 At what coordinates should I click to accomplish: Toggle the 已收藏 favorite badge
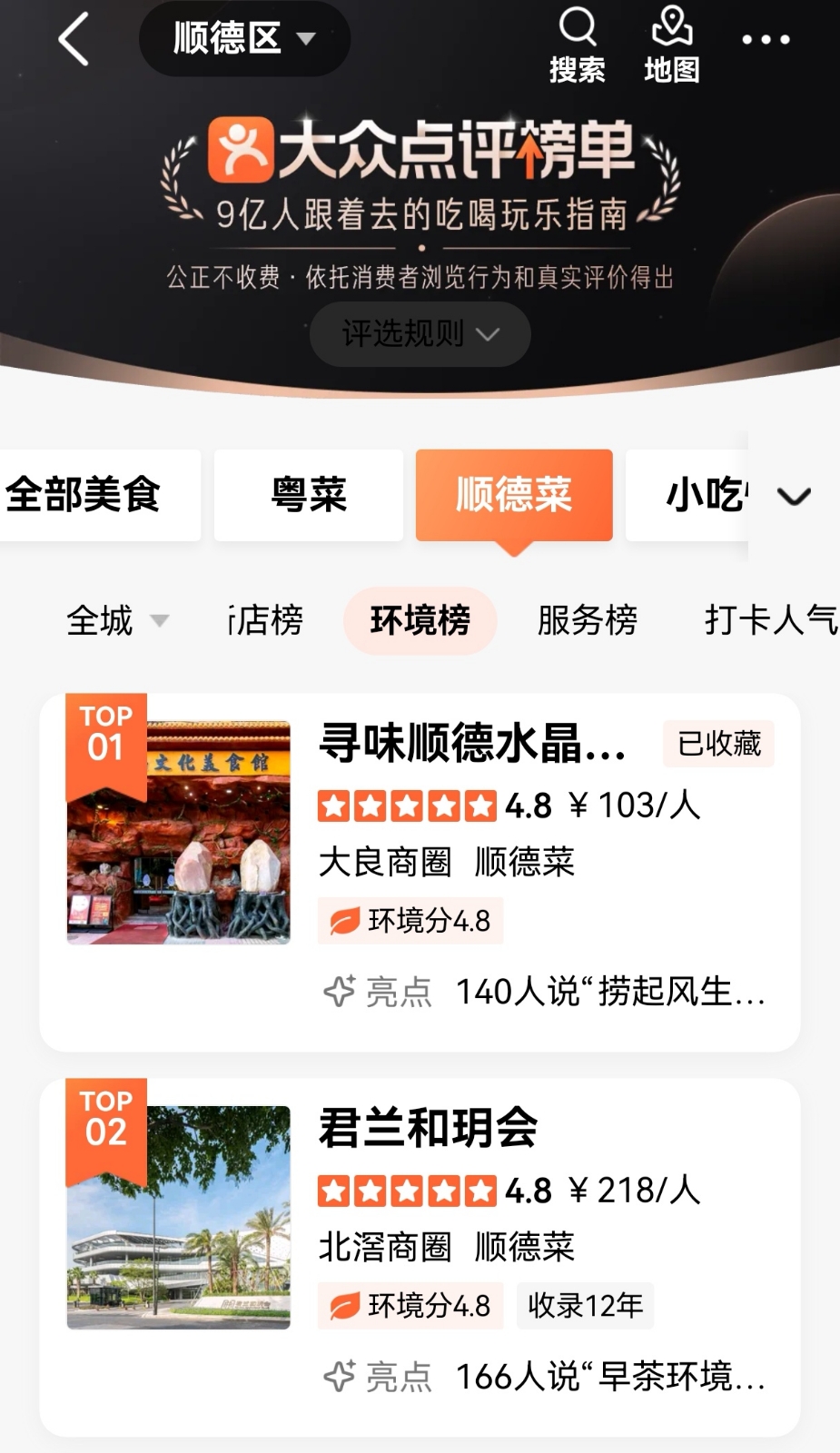[718, 744]
